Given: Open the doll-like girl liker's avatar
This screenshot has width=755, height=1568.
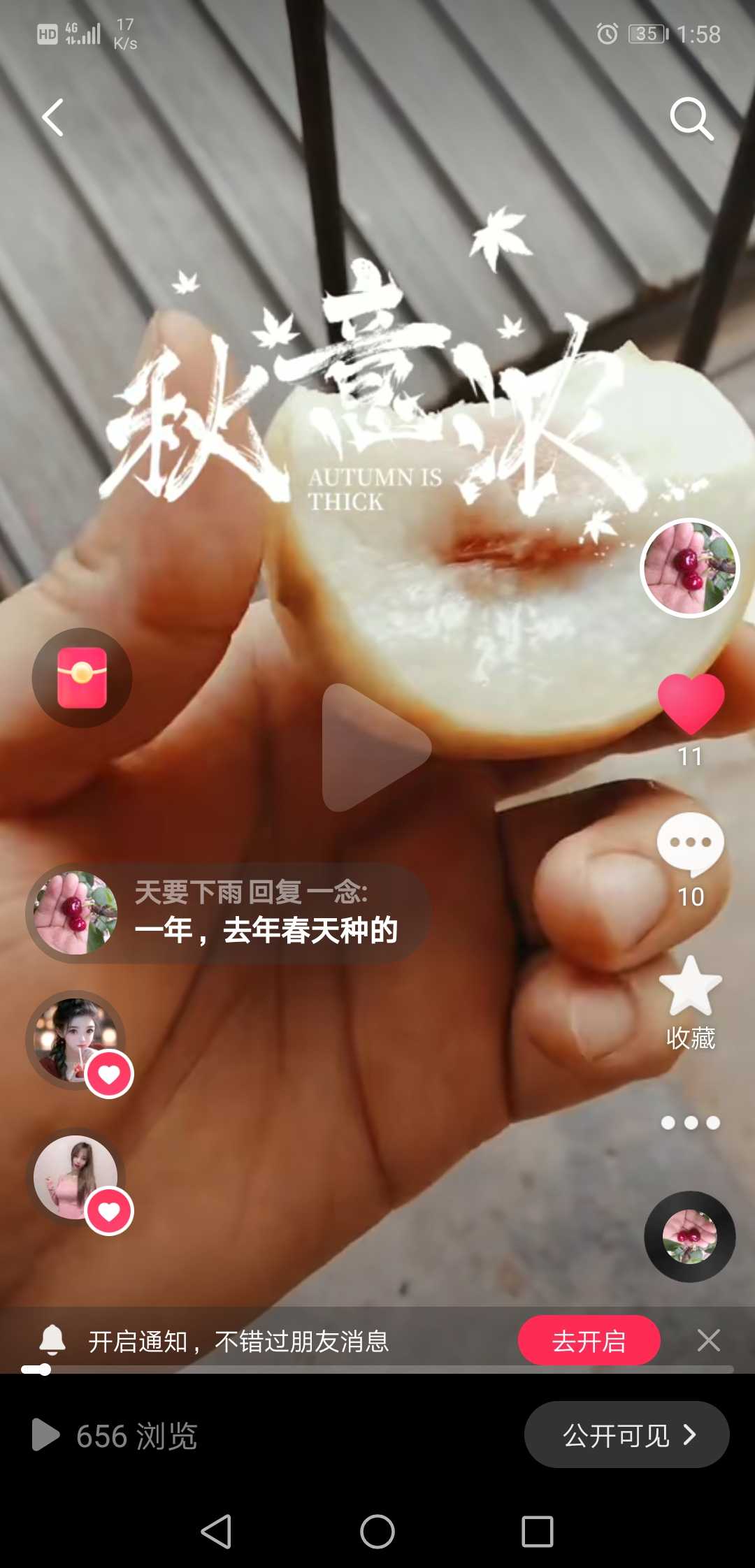Looking at the screenshot, I should (x=75, y=1040).
